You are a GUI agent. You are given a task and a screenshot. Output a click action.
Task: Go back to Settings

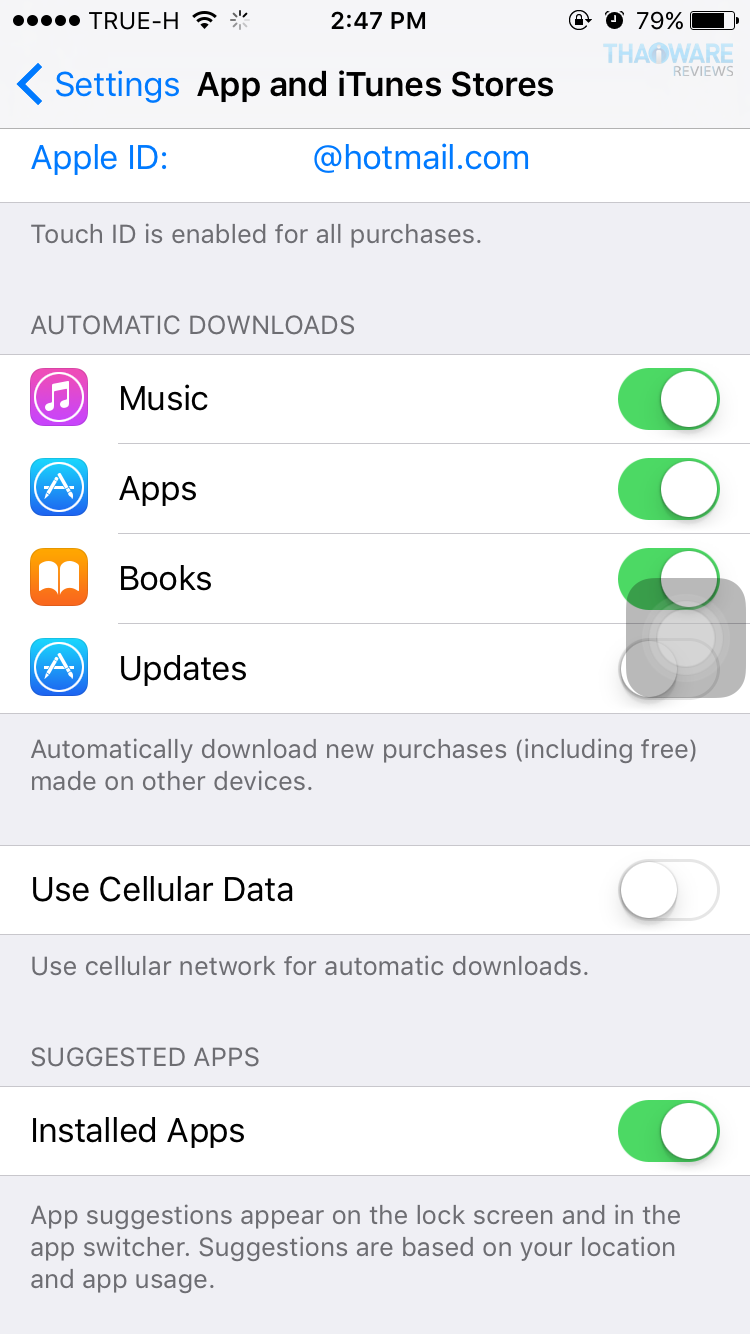pyautogui.click(x=98, y=85)
